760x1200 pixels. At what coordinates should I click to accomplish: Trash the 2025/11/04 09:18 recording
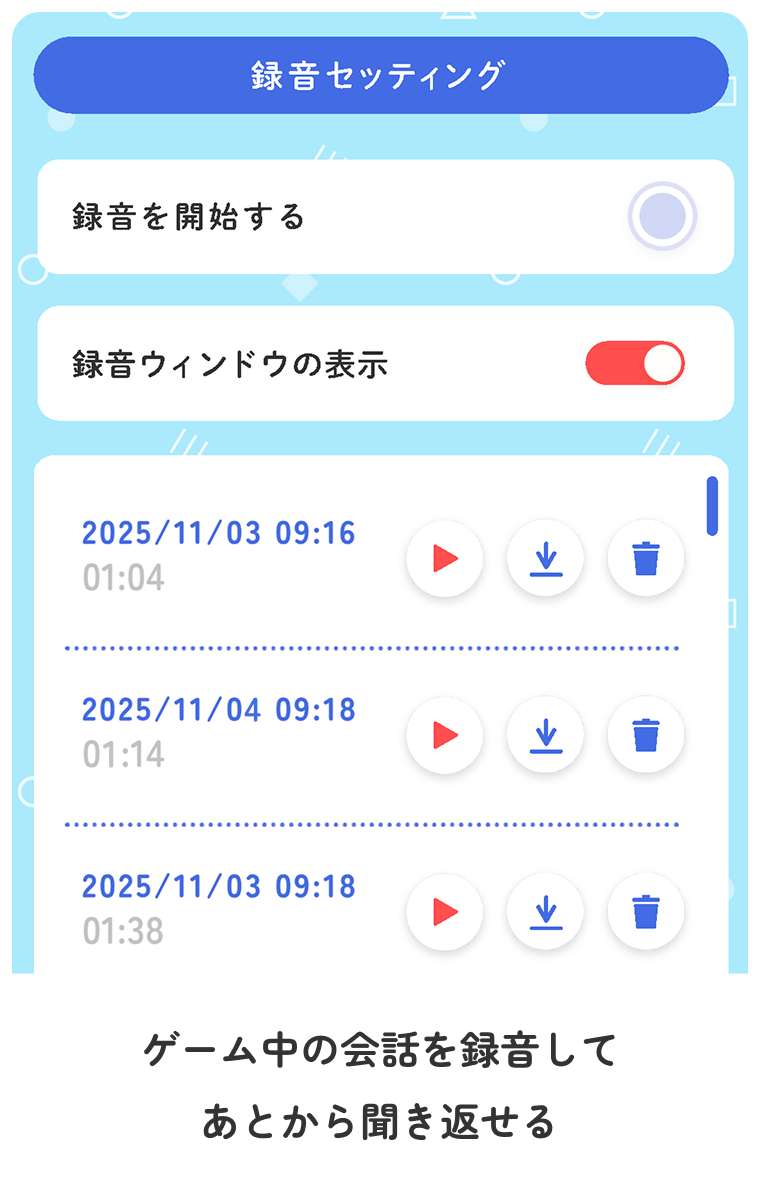pos(646,736)
